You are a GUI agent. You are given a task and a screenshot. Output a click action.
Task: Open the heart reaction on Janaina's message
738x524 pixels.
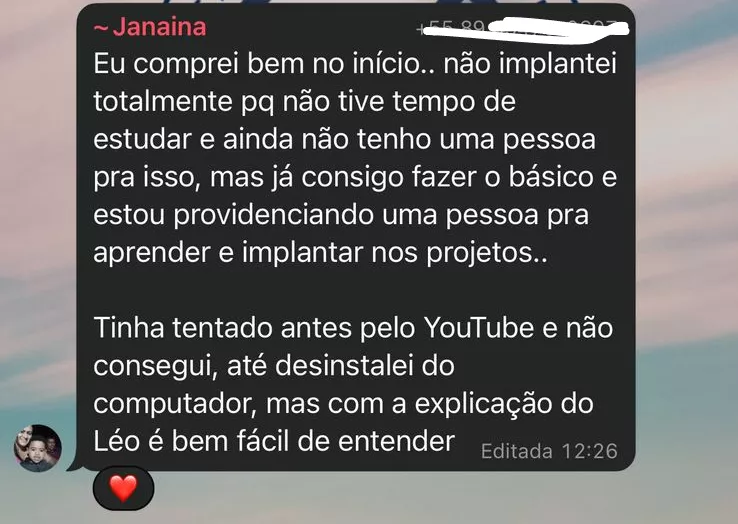[122, 489]
